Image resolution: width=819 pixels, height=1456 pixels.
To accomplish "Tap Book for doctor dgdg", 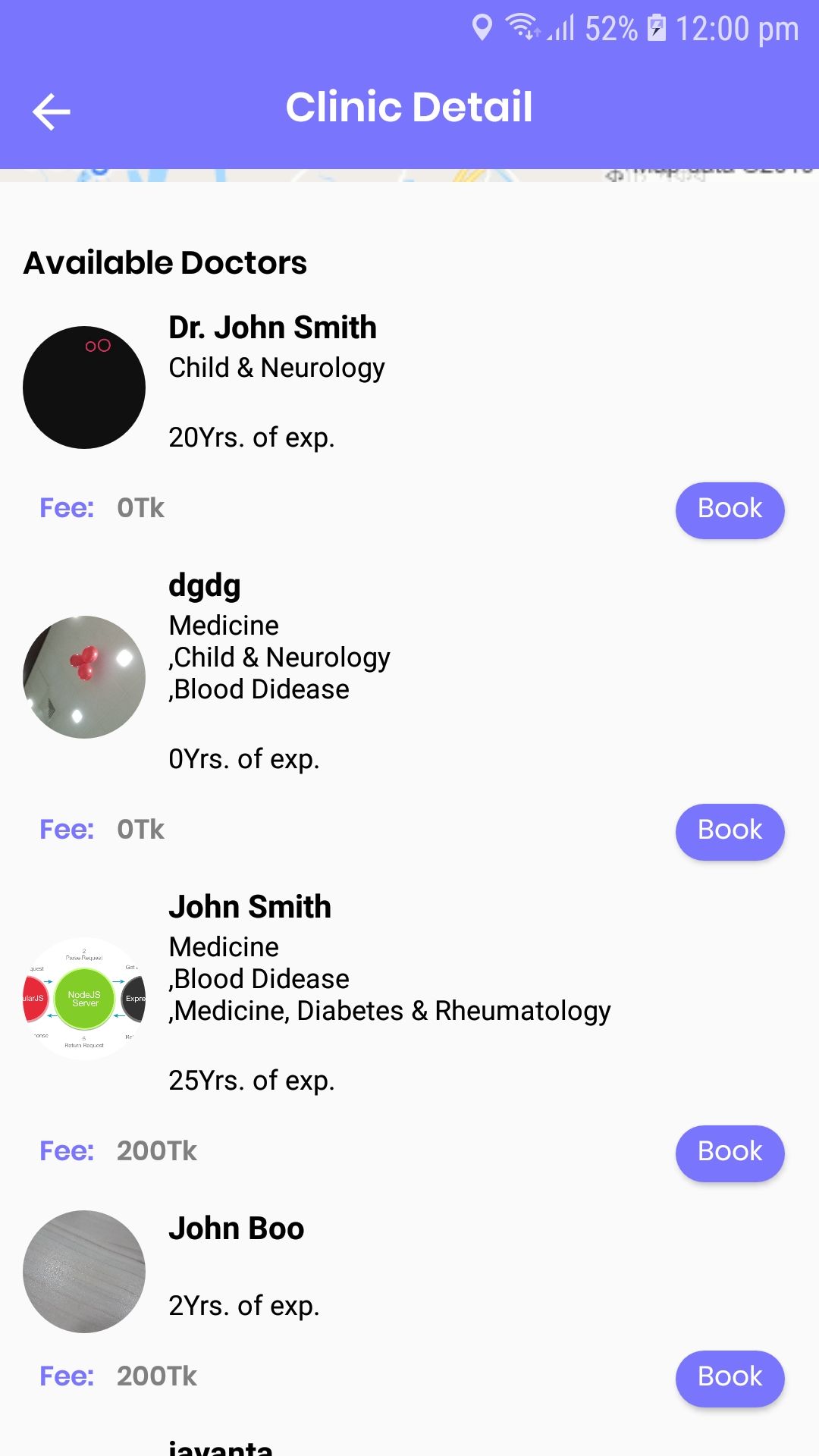I will (x=730, y=831).
